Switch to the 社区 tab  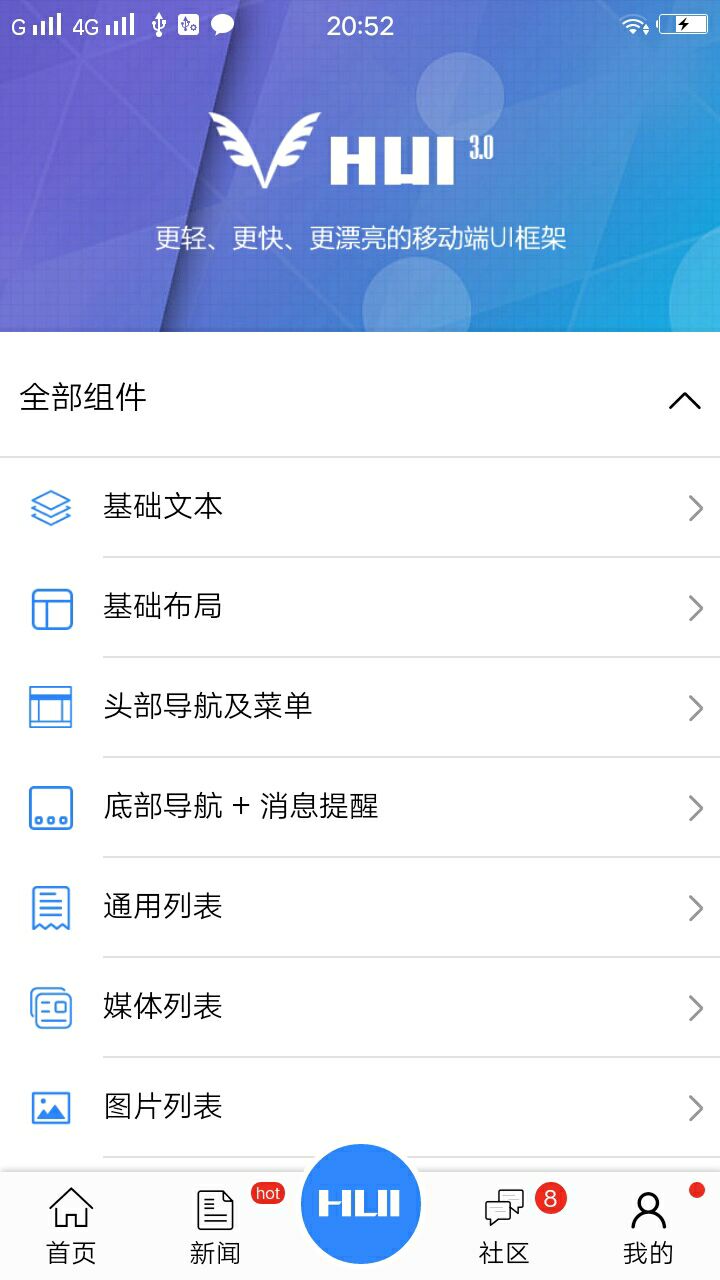pos(504,1227)
